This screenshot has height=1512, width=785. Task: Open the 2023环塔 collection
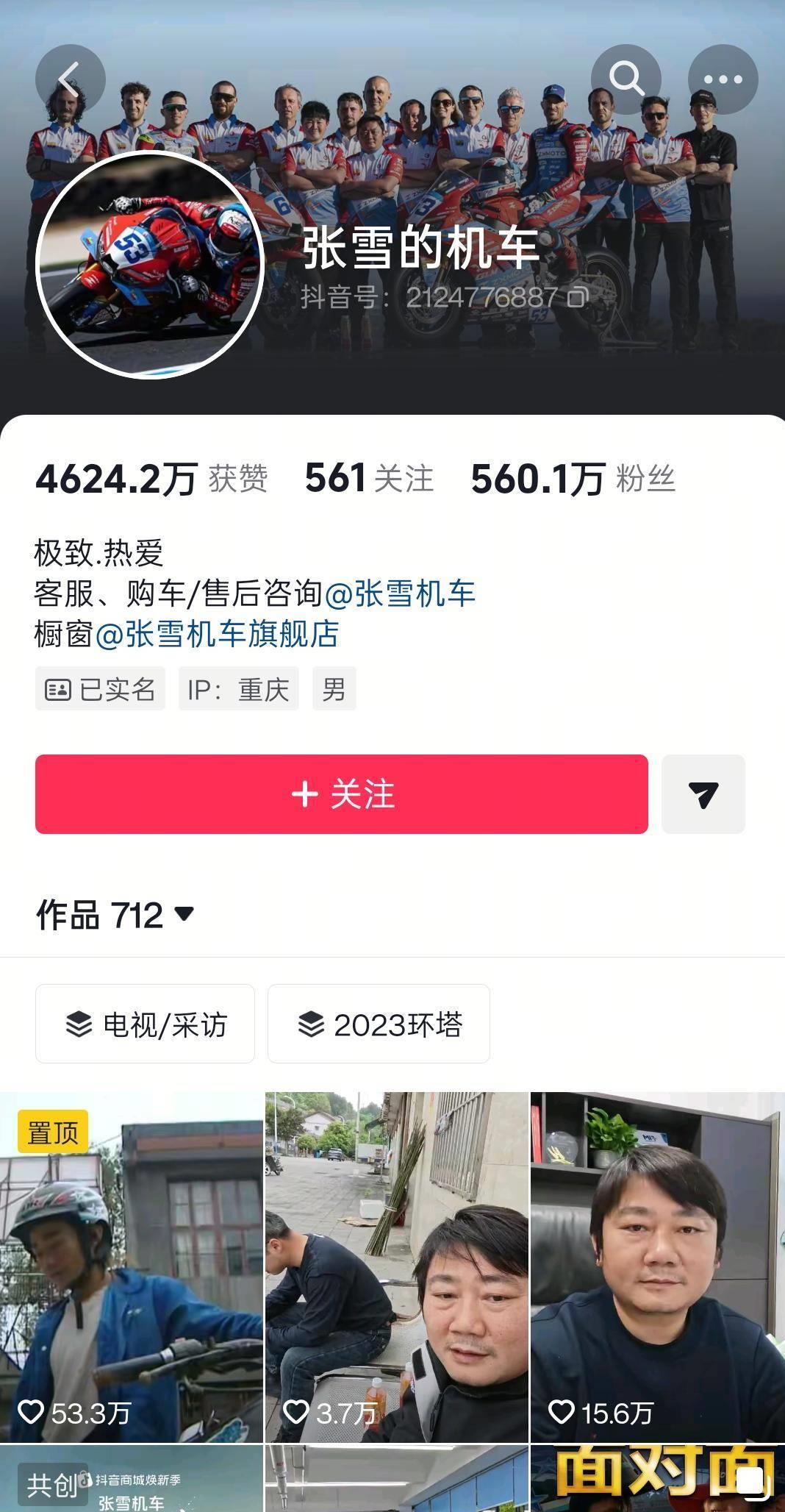pos(379,1024)
